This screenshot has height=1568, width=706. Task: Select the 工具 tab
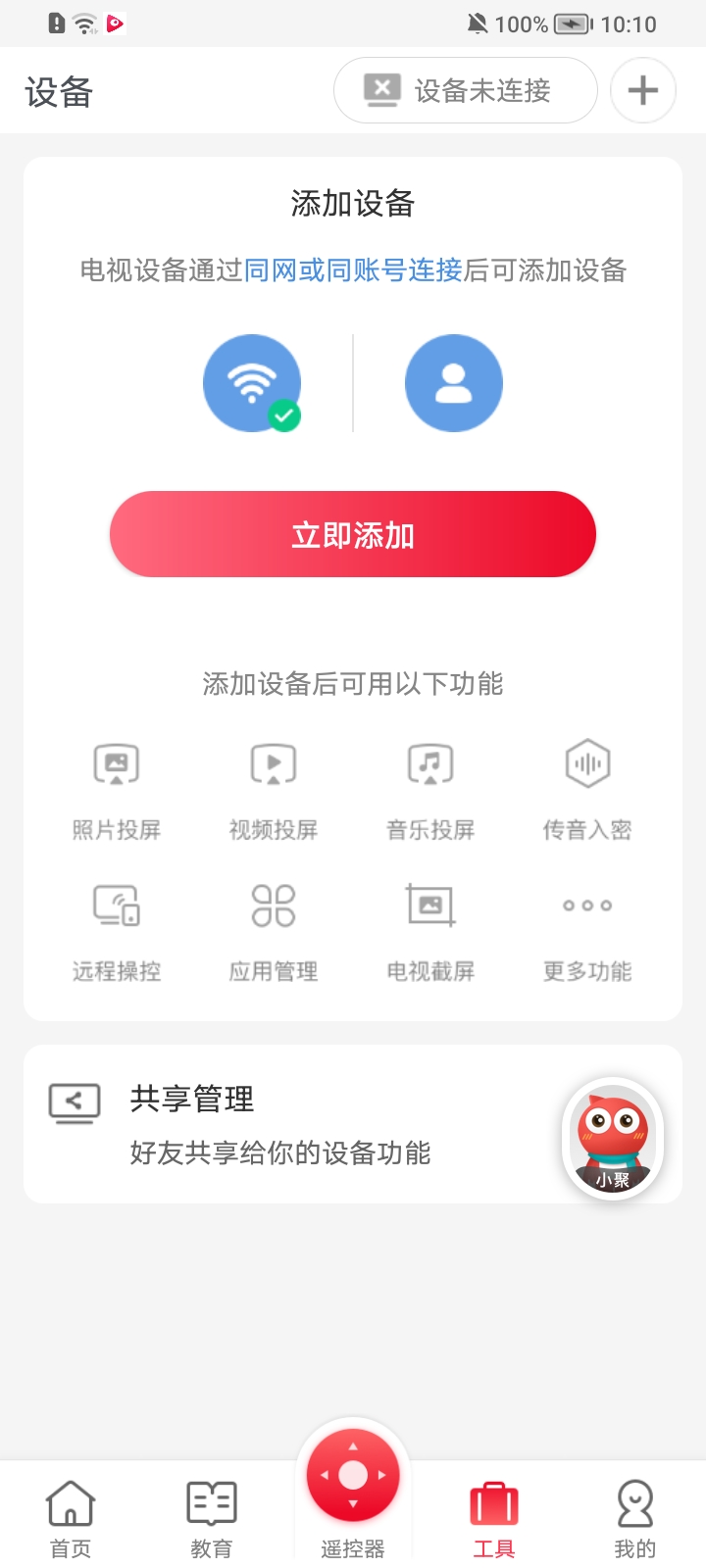(494, 1517)
